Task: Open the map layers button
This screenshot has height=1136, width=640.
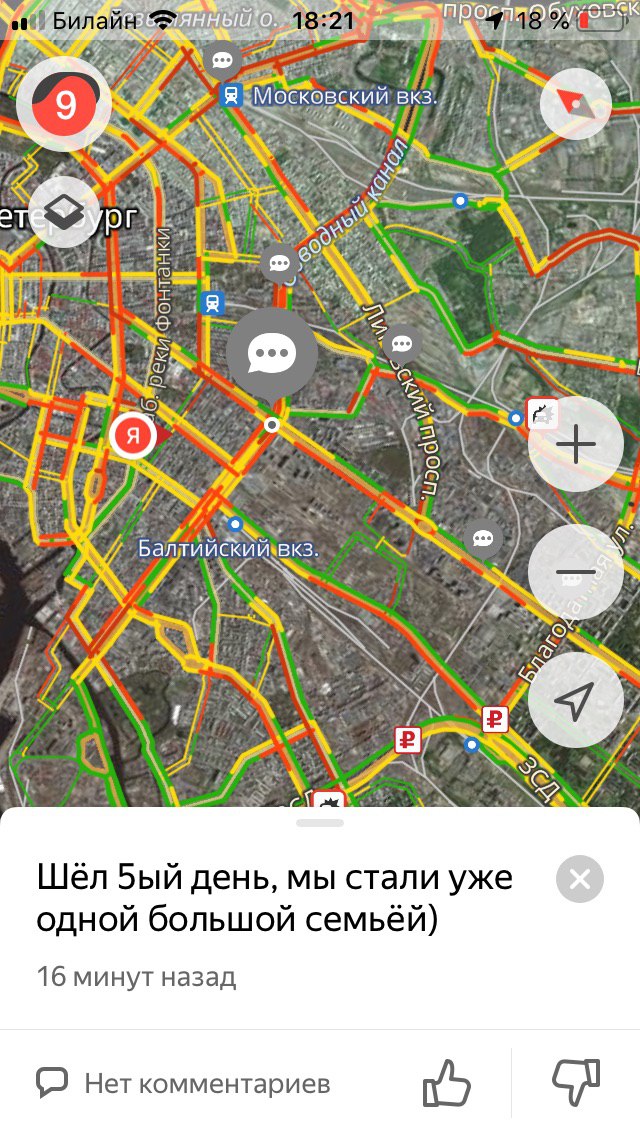Action: 64,211
